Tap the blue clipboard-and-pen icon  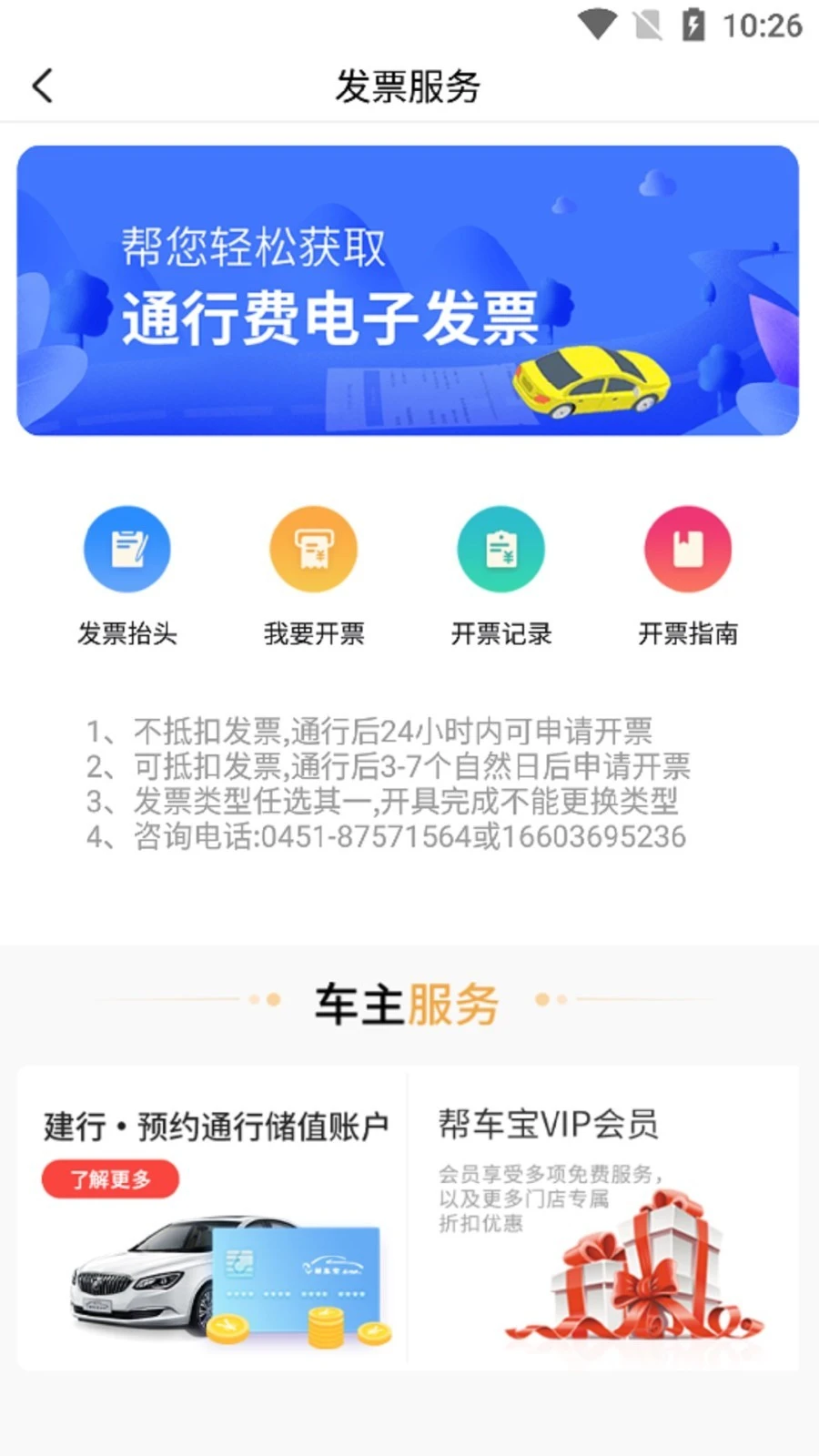coord(127,549)
